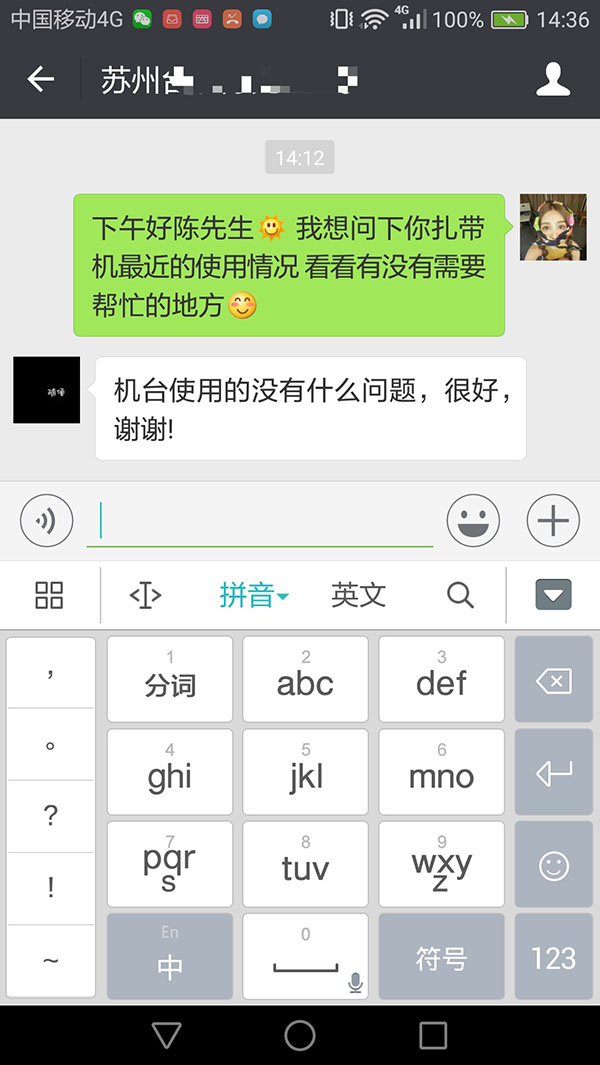Open the contact's black avatar

(x=47, y=390)
